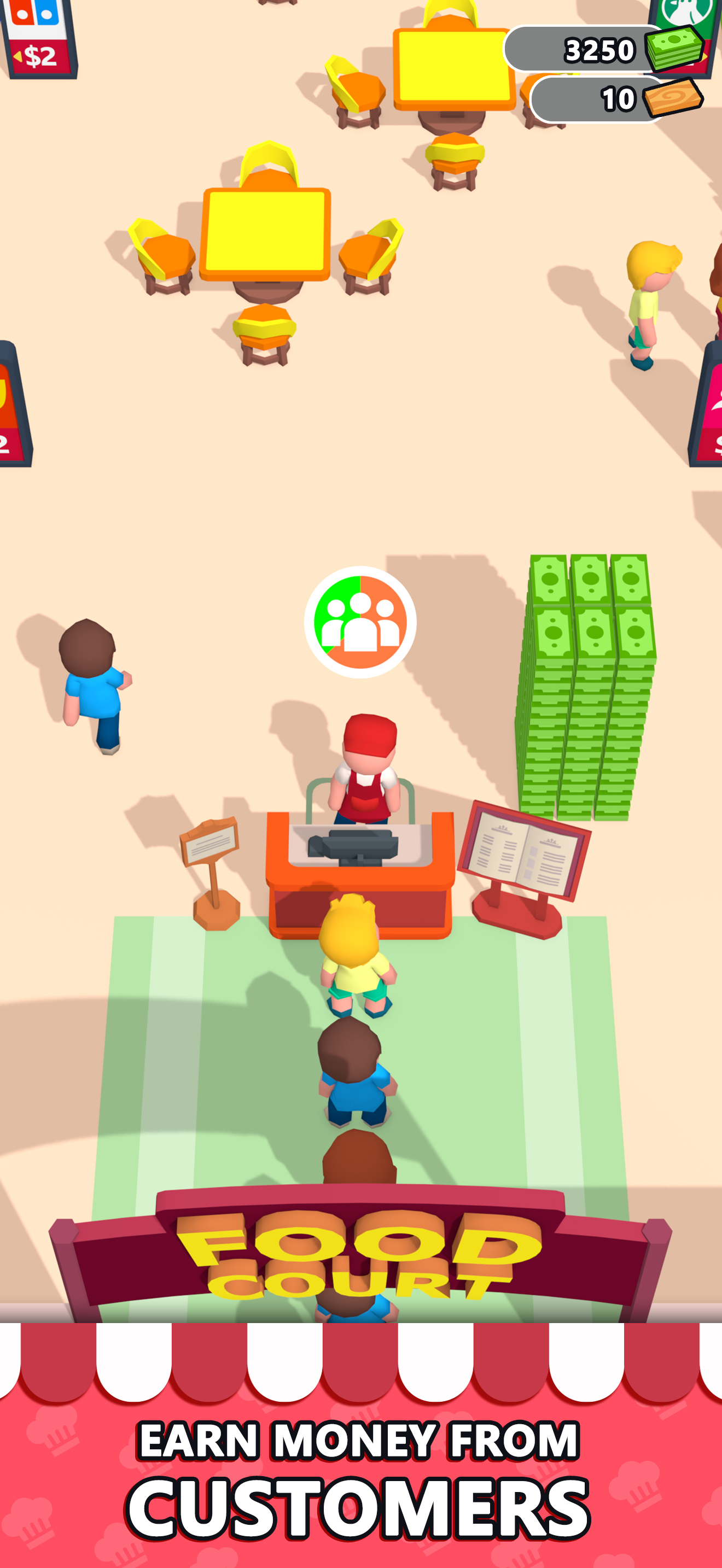The image size is (722, 1568).
Task: Tap the open menu book stand beside the counter
Action: point(522,852)
